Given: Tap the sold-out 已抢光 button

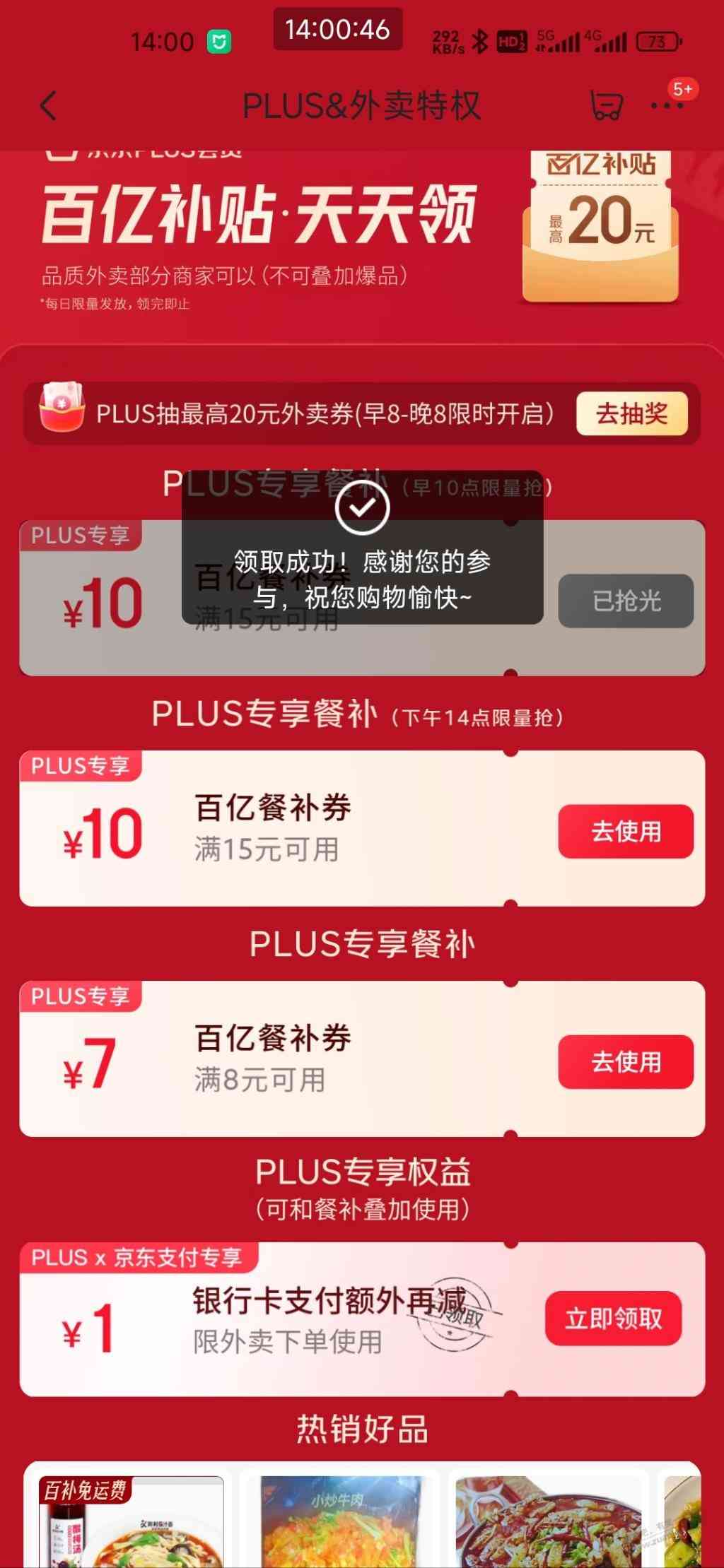Looking at the screenshot, I should 625,601.
